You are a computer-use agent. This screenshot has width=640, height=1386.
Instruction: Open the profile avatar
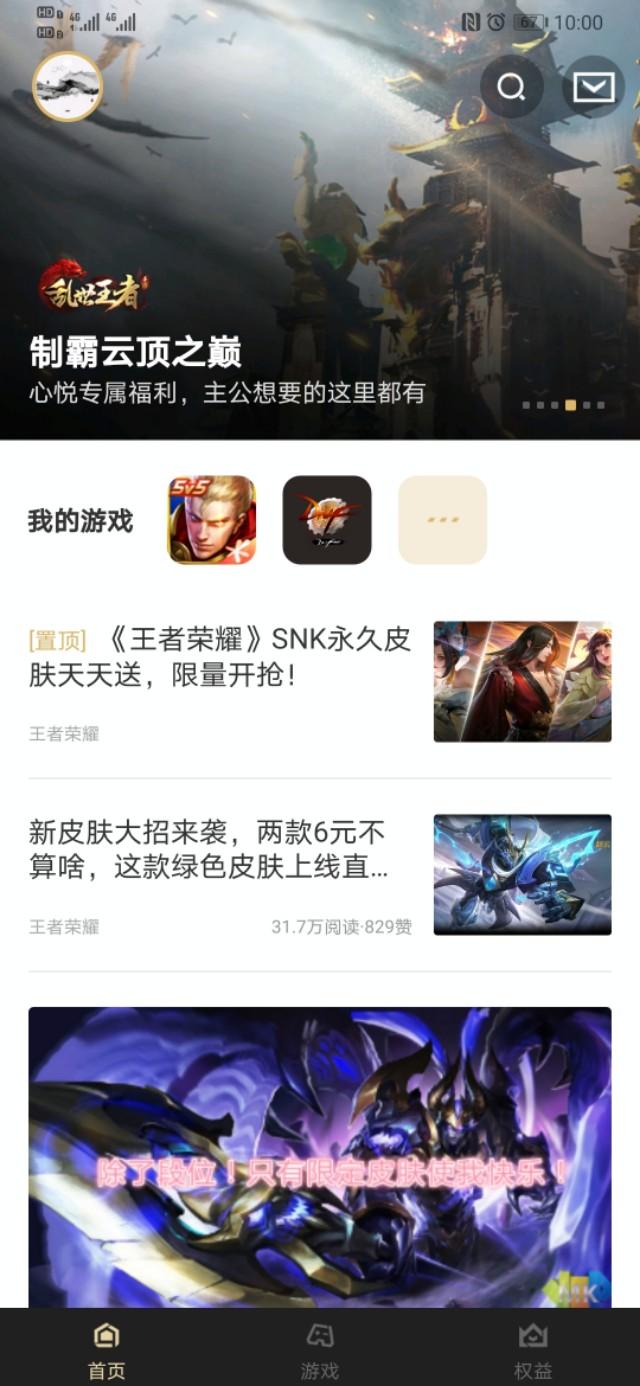[68, 86]
